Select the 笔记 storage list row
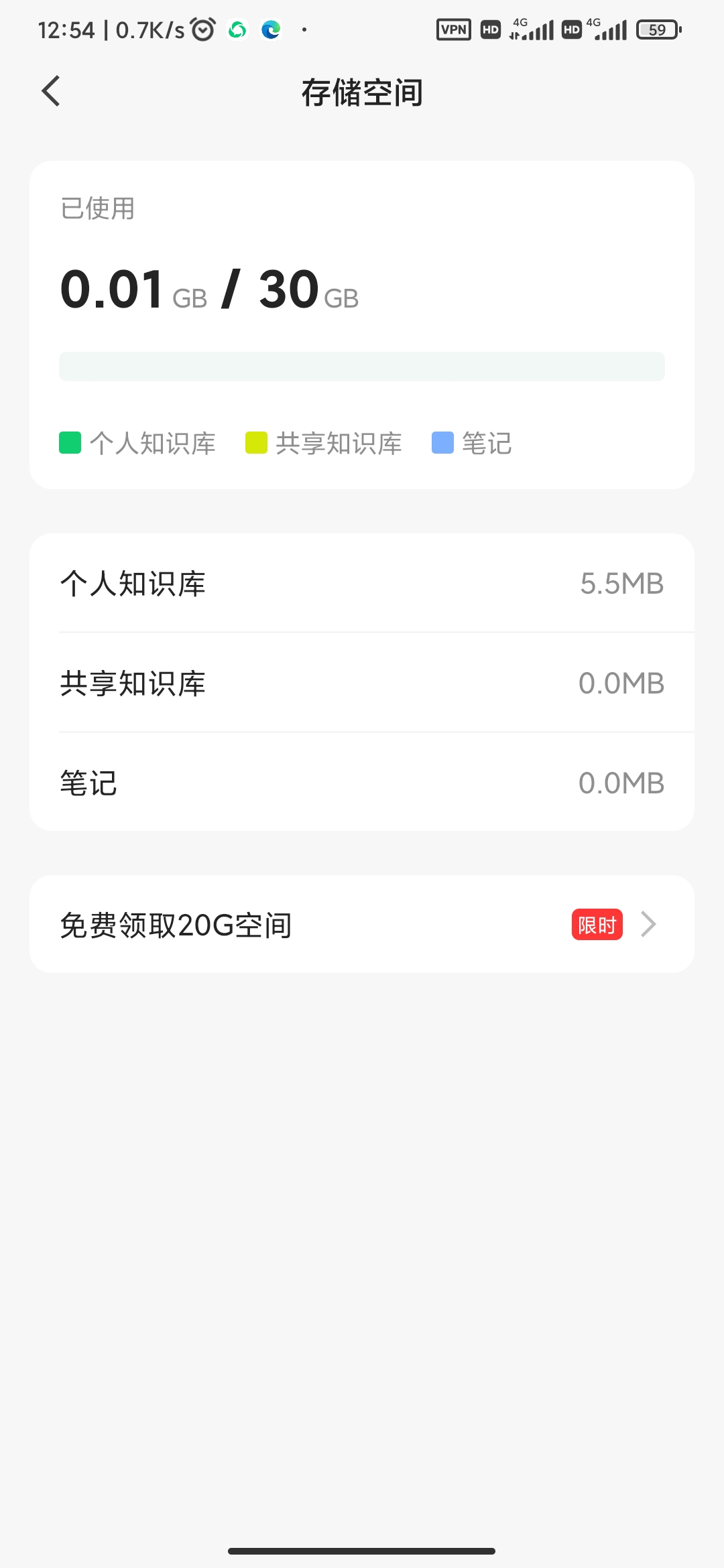724x1568 pixels. click(362, 782)
